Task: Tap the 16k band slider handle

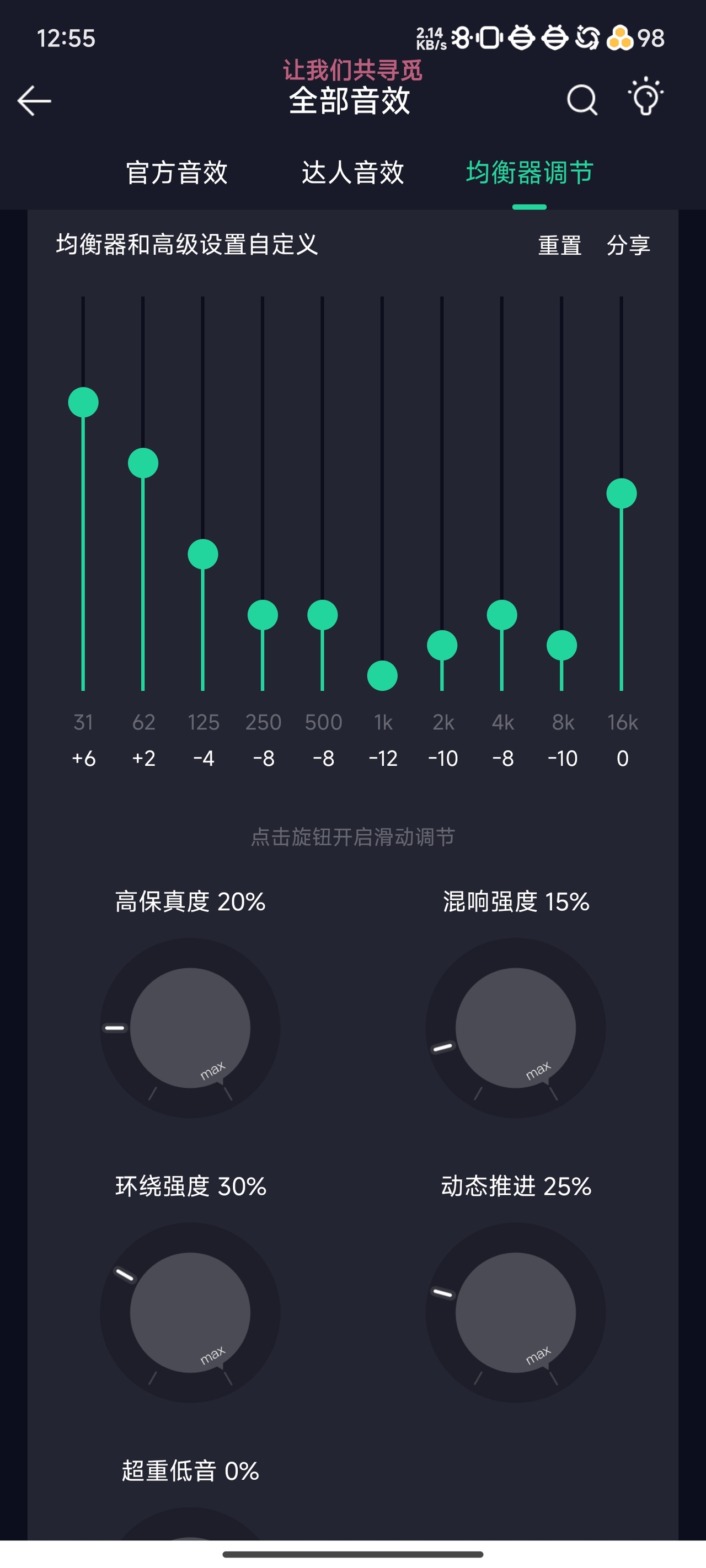Action: click(621, 493)
